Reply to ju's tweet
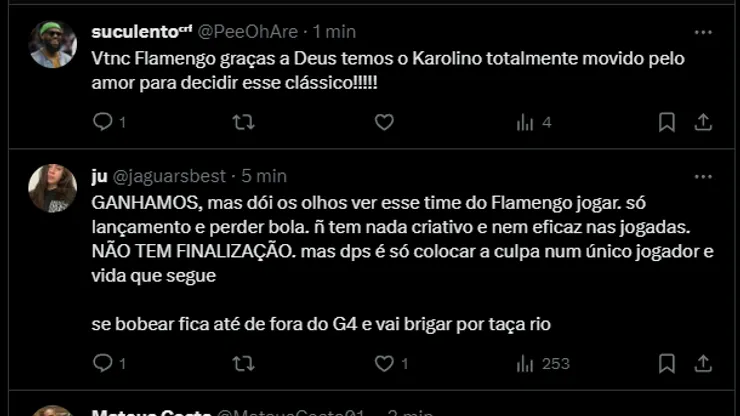 pyautogui.click(x=103, y=363)
